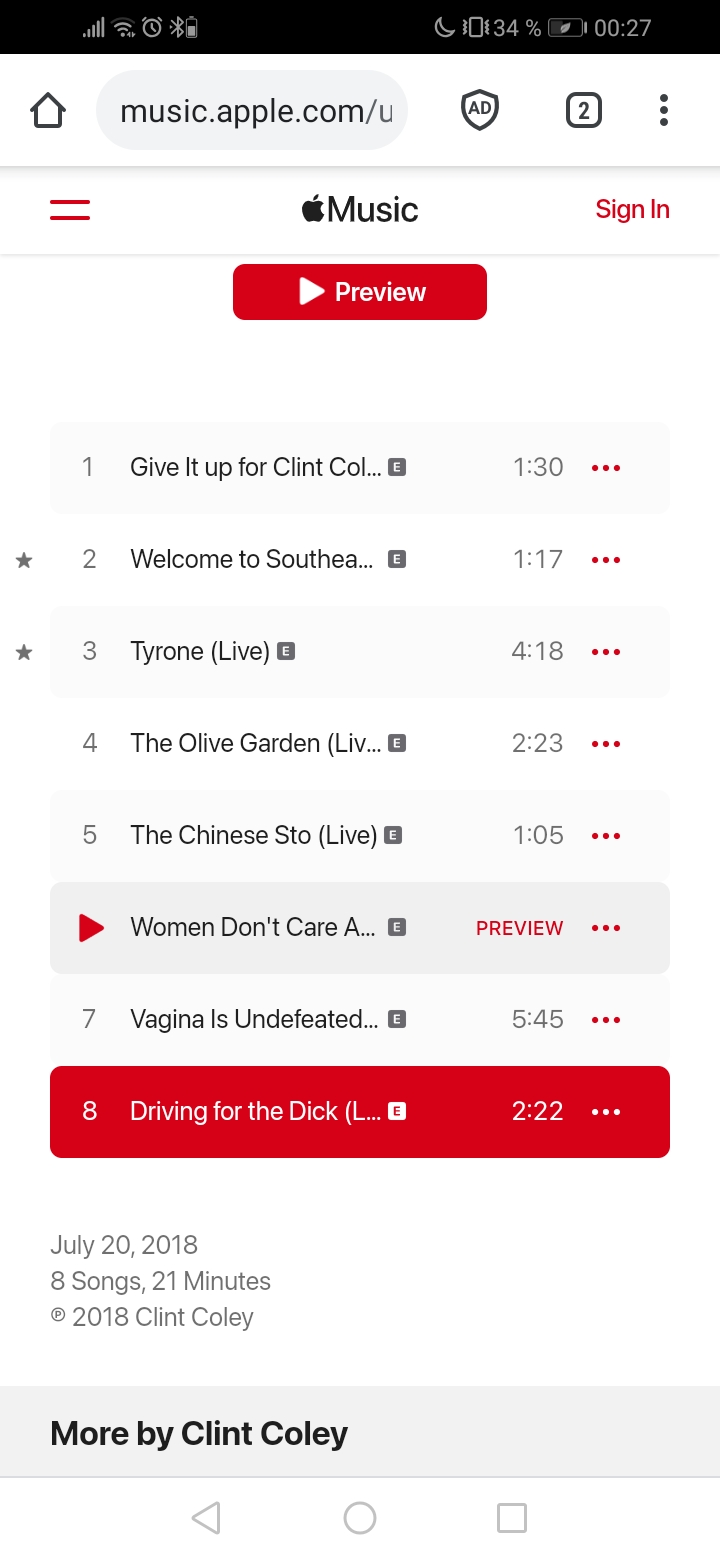Open the Apple Music hamburger menu
Screen dimensions: 720x1560
[x=70, y=210]
